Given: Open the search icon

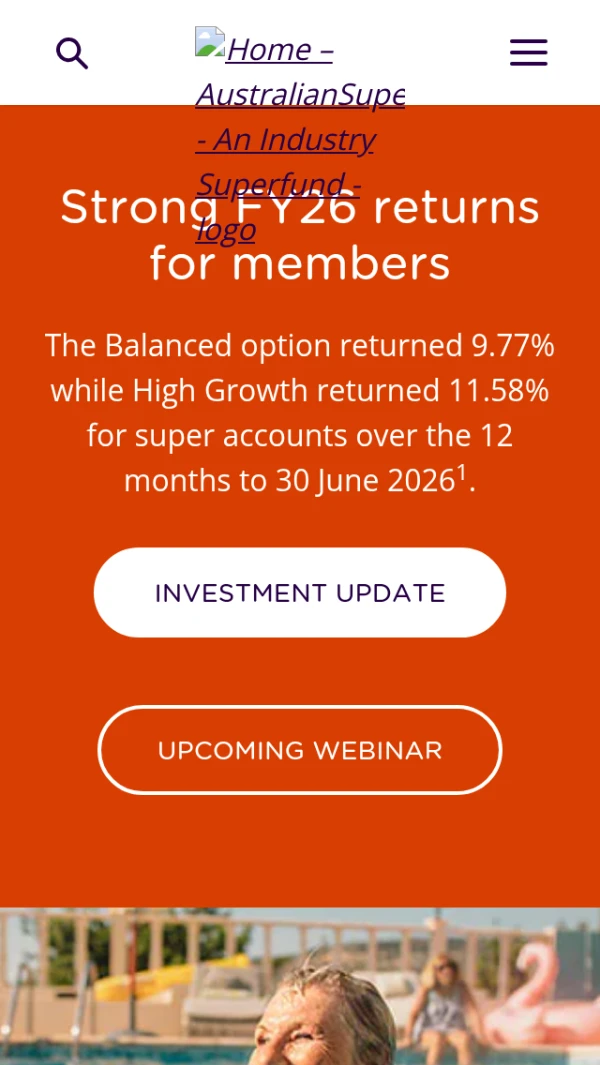Looking at the screenshot, I should (x=72, y=53).
